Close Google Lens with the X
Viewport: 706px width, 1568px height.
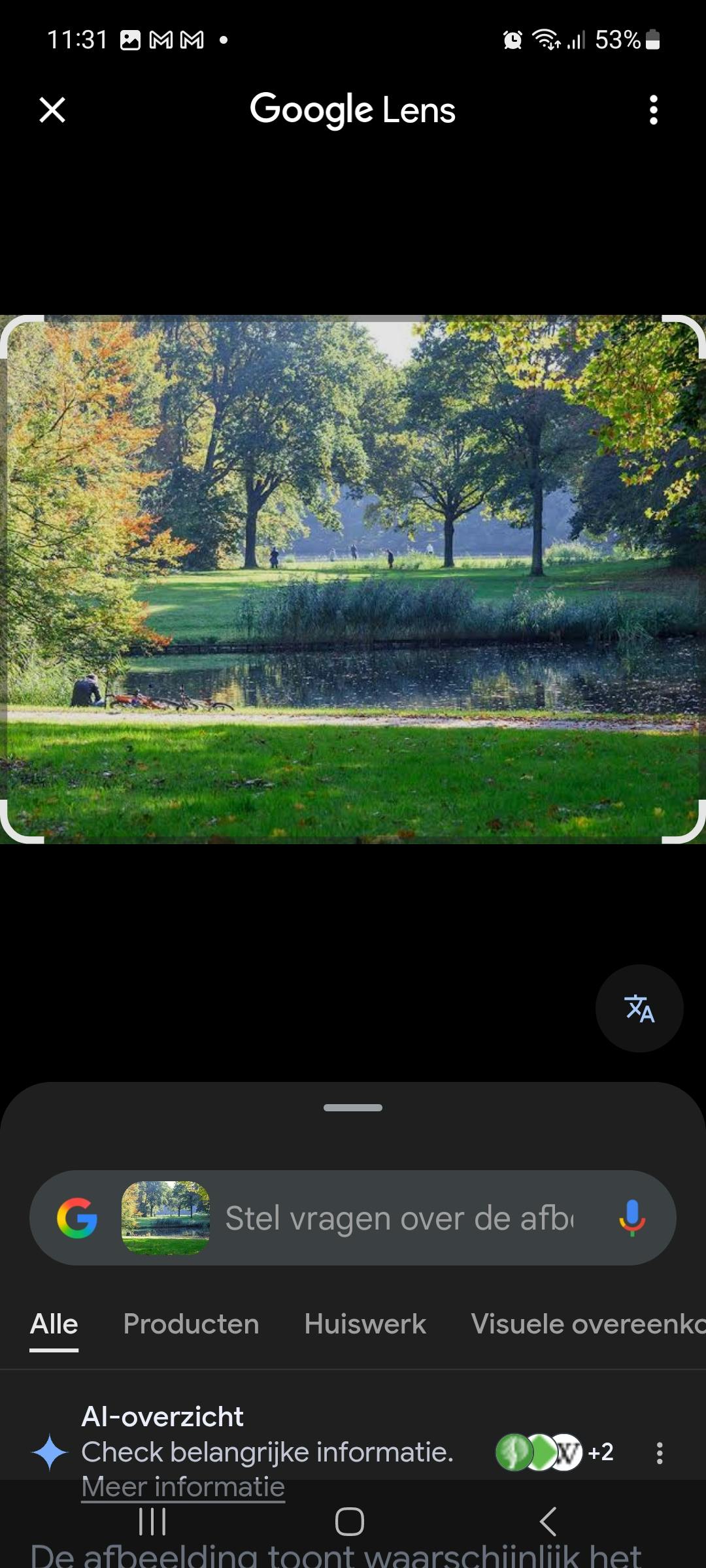pos(52,110)
